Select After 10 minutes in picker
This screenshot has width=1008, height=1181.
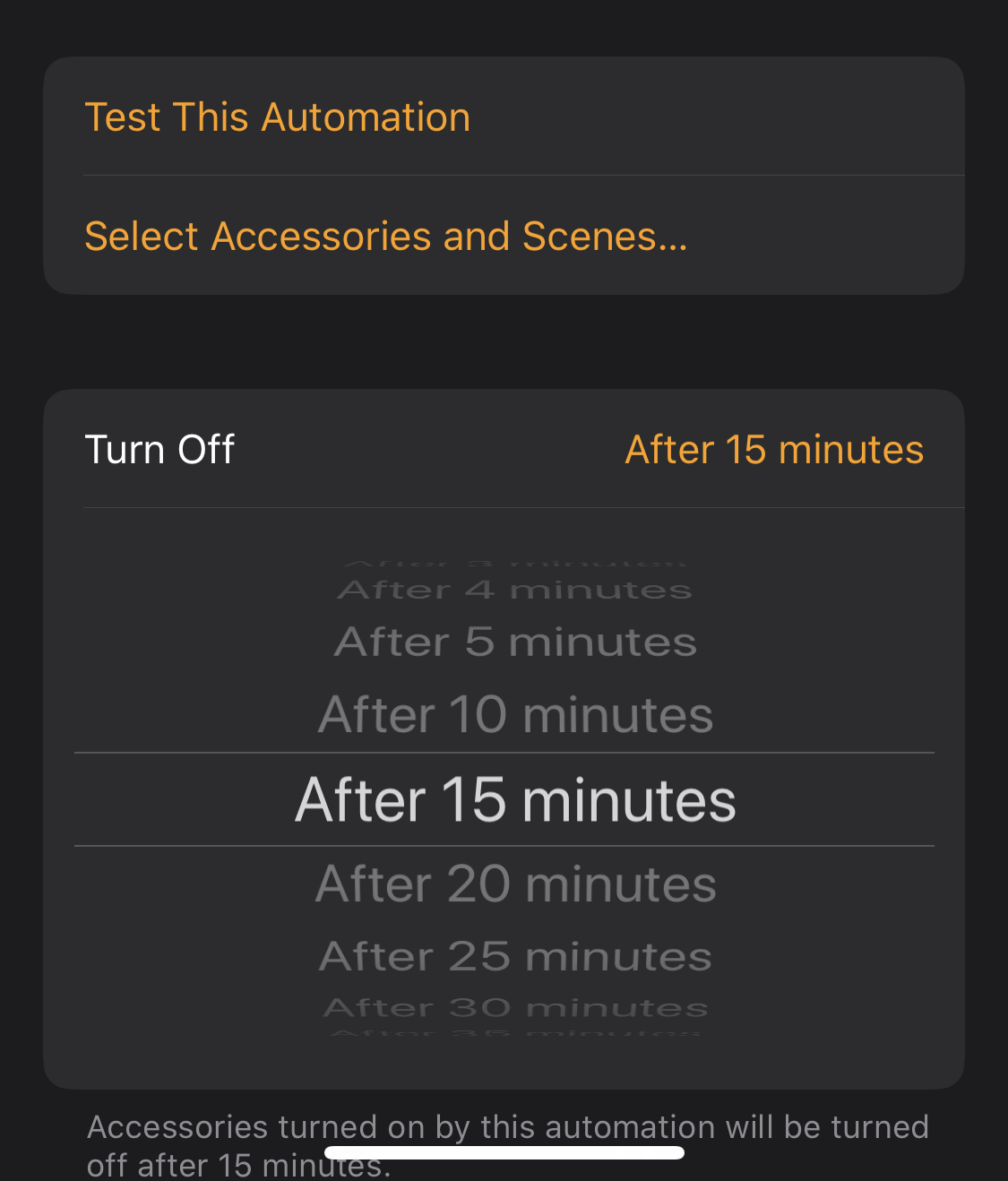coord(515,715)
